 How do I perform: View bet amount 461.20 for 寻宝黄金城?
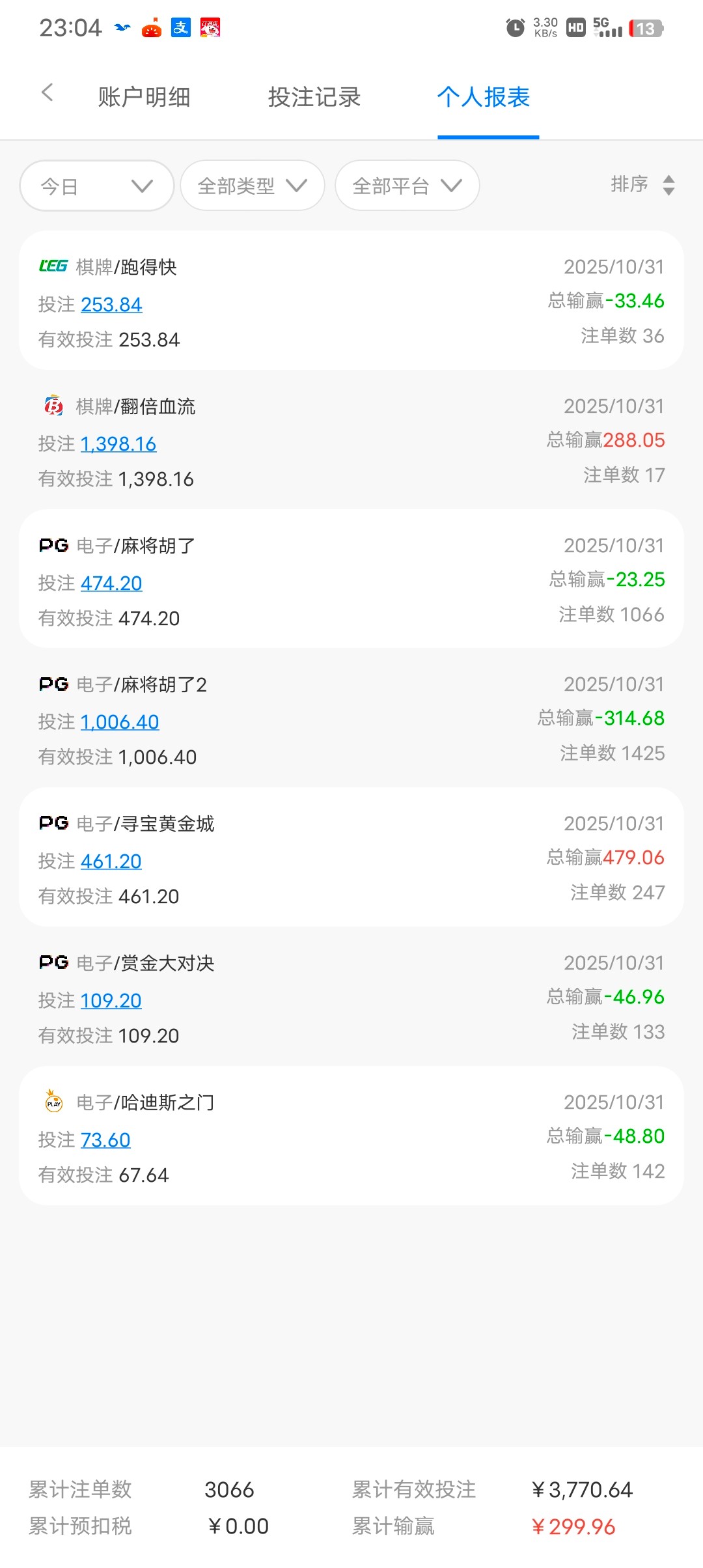click(111, 861)
